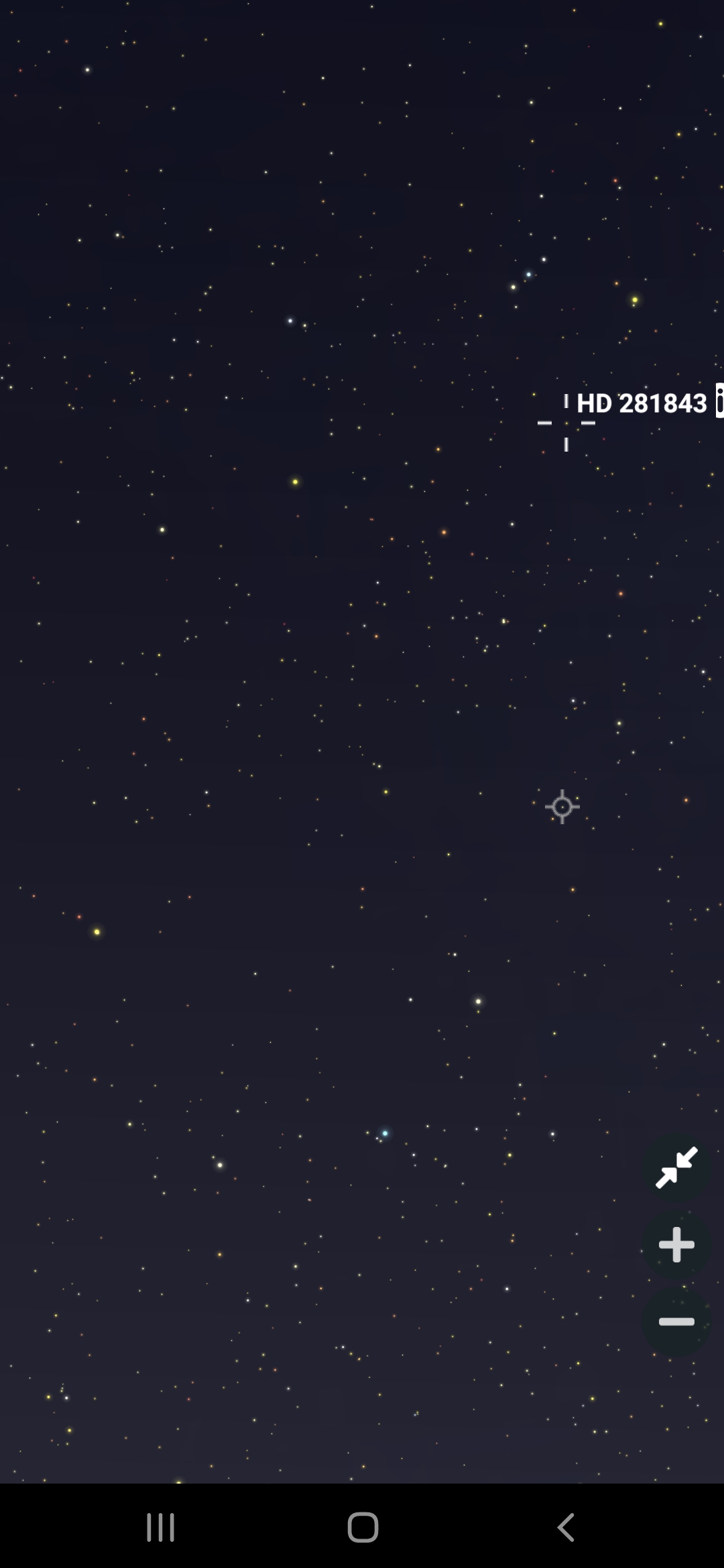Screen dimensions: 724x1568
Task: Zoom in with the plus button
Action: [676, 1245]
